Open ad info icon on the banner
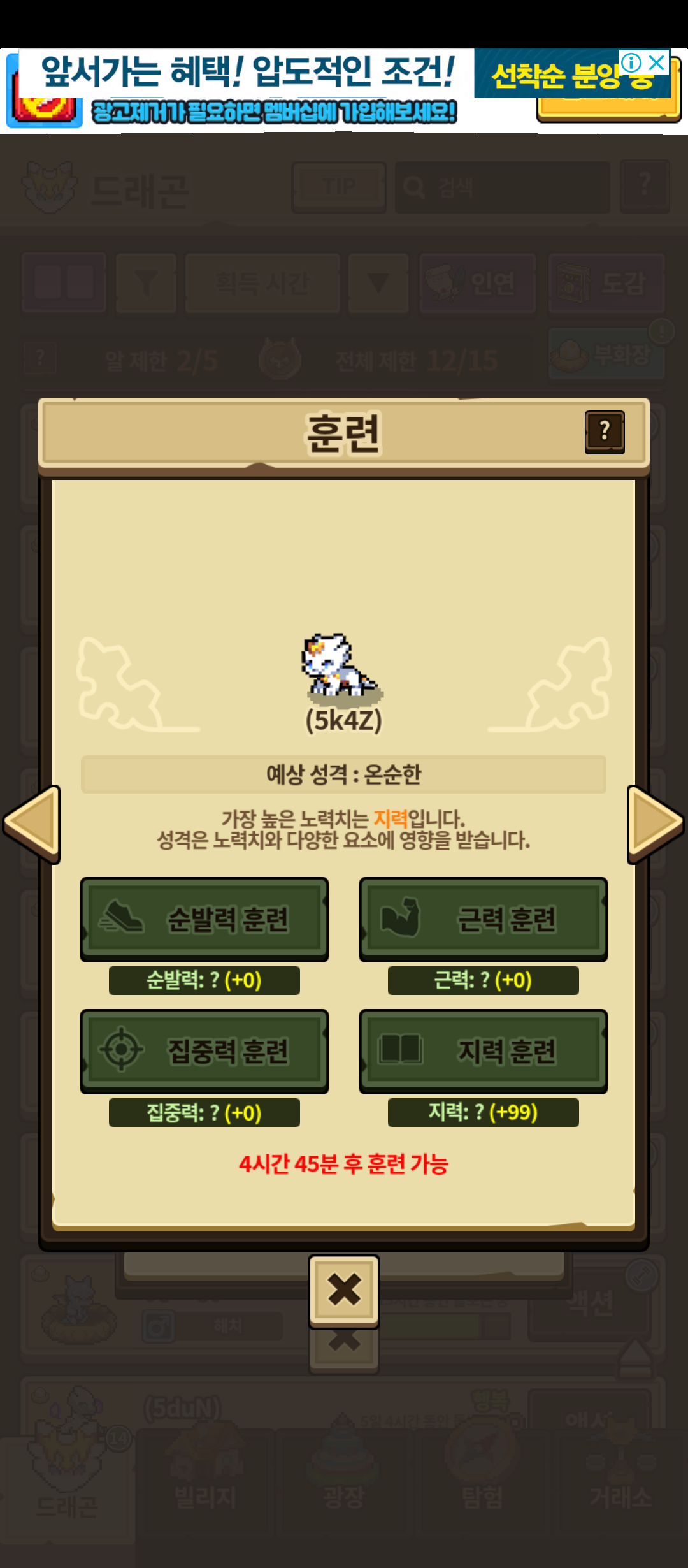The image size is (688, 1568). pos(631,62)
